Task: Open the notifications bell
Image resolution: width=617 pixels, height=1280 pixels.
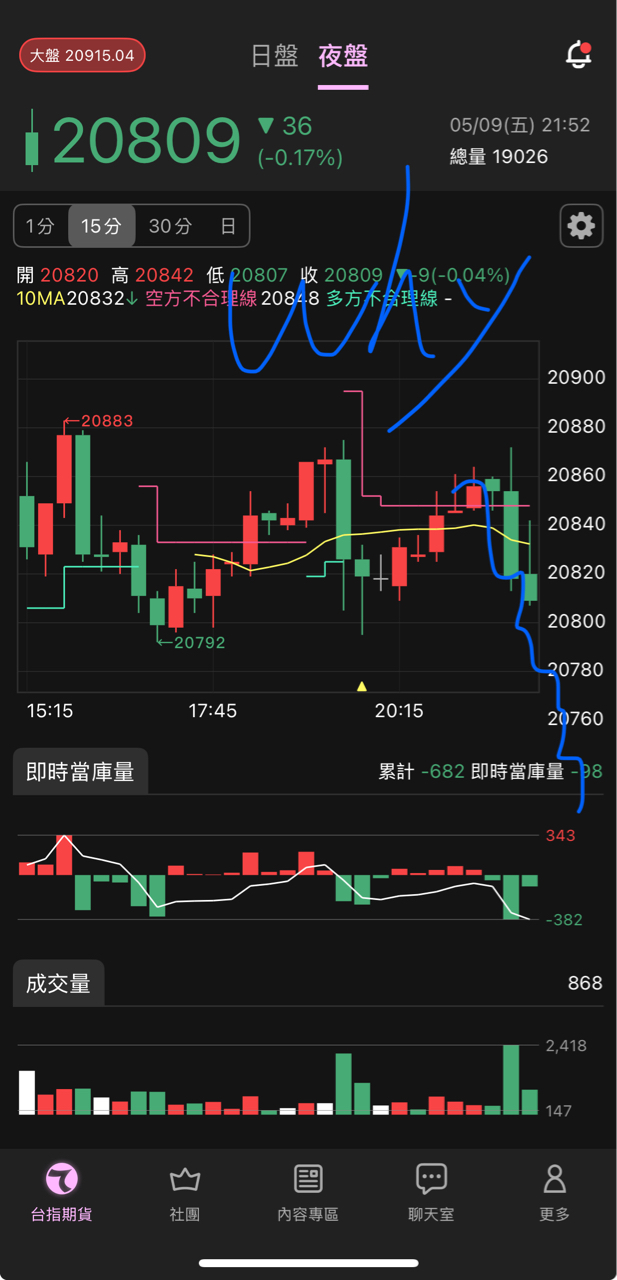Action: coord(578,56)
